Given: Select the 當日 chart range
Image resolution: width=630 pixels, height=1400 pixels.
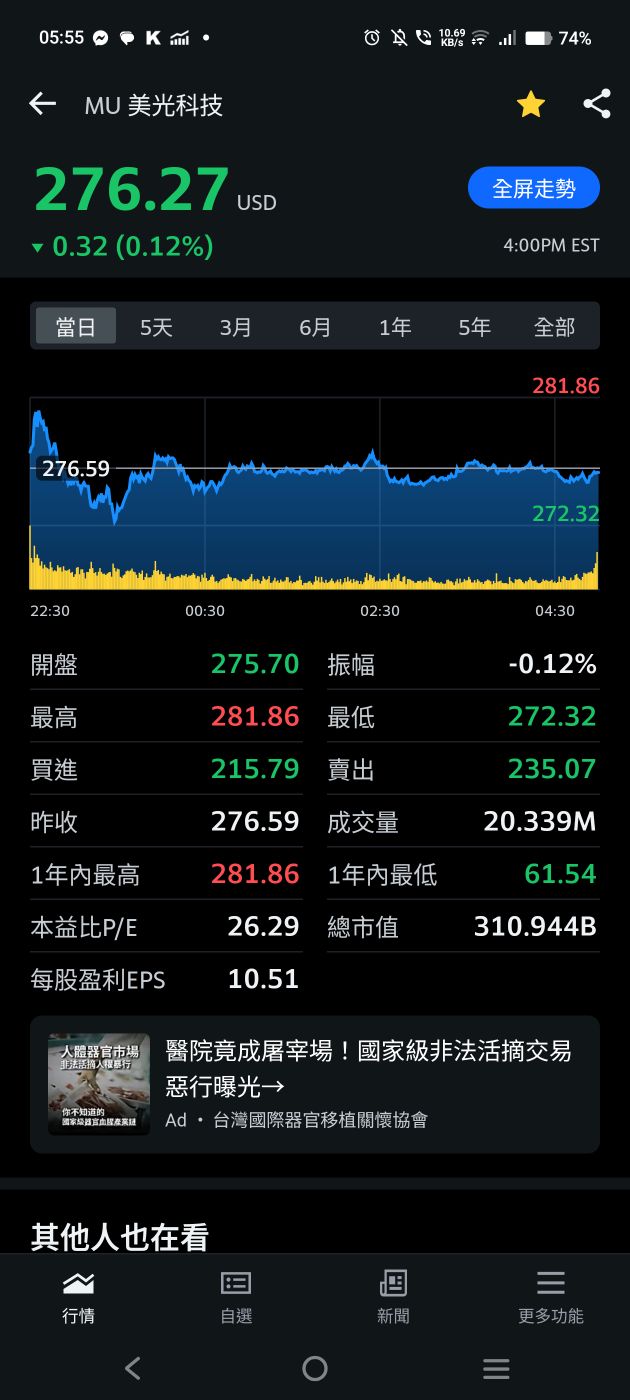Looking at the screenshot, I should click(x=76, y=327).
